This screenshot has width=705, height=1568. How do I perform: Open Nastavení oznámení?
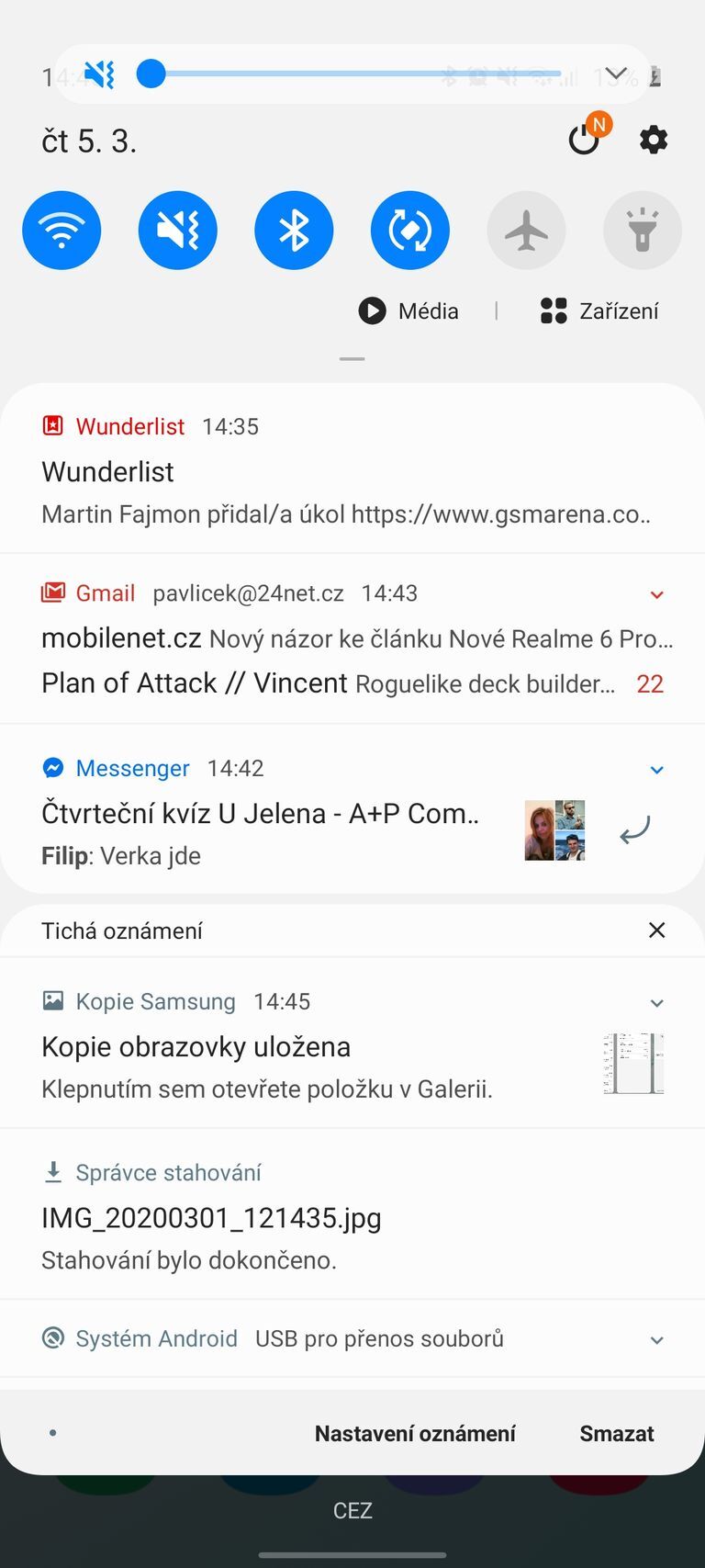click(x=415, y=1434)
